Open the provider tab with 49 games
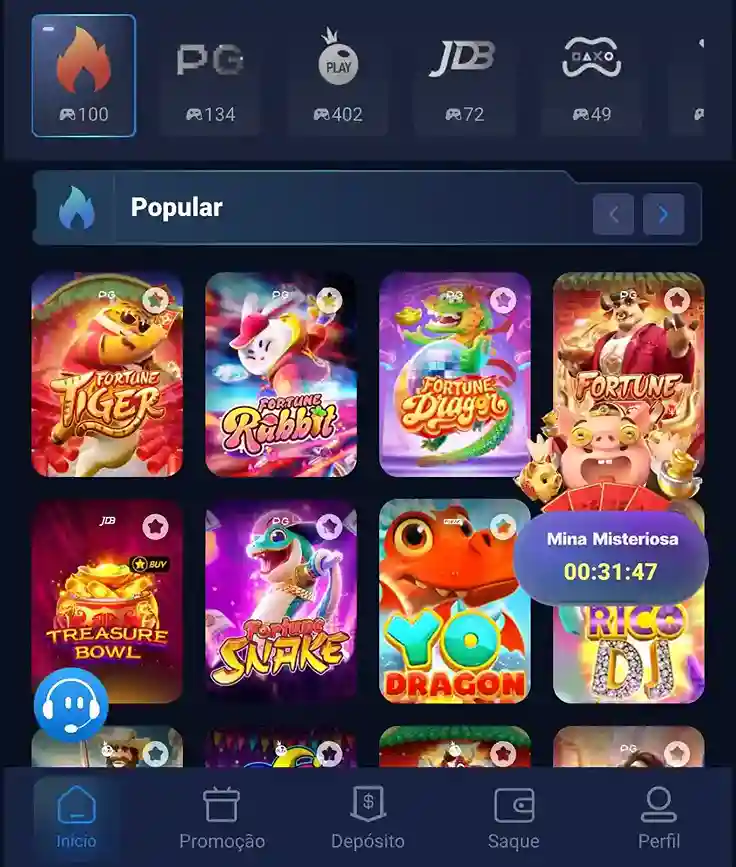 pos(591,78)
